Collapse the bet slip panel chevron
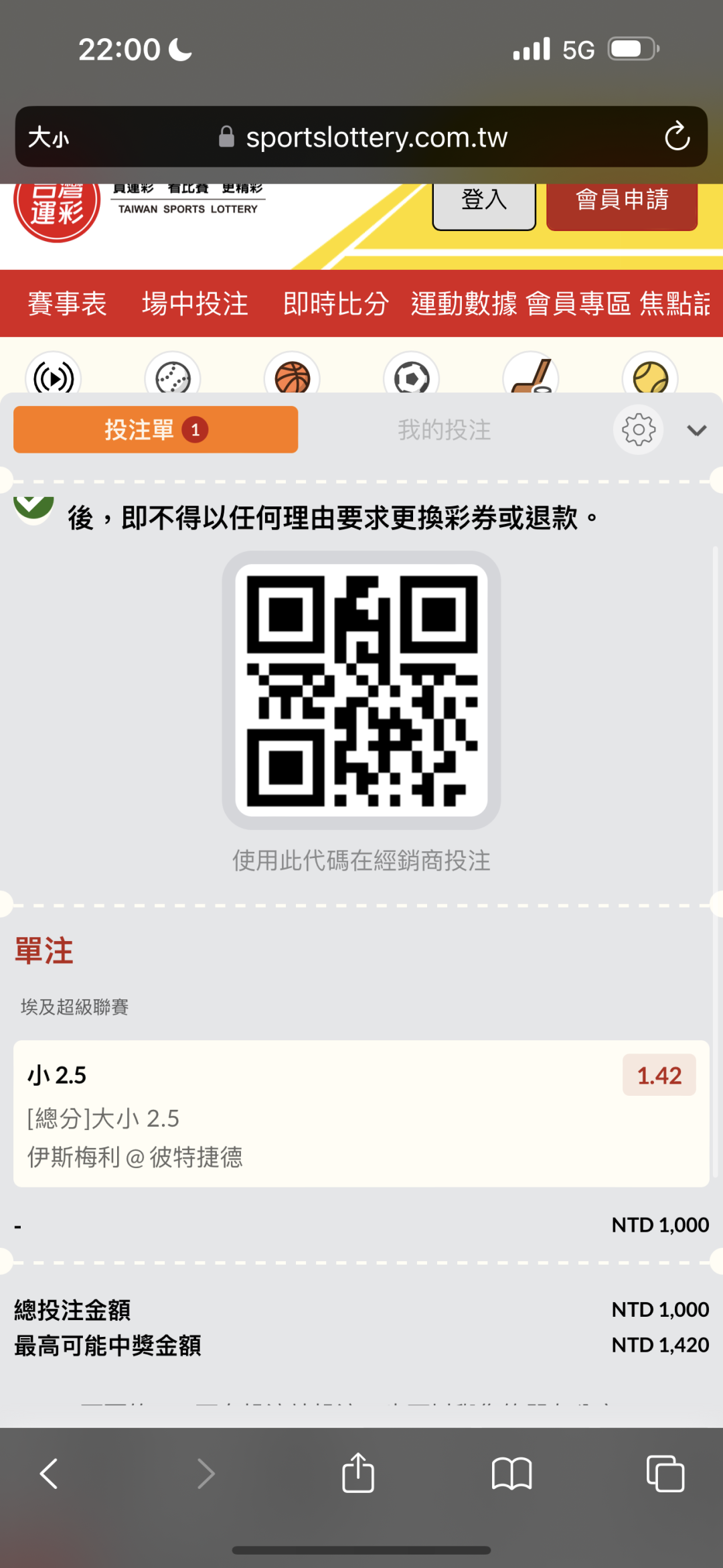Screen dimensions: 723x1568 (697, 430)
